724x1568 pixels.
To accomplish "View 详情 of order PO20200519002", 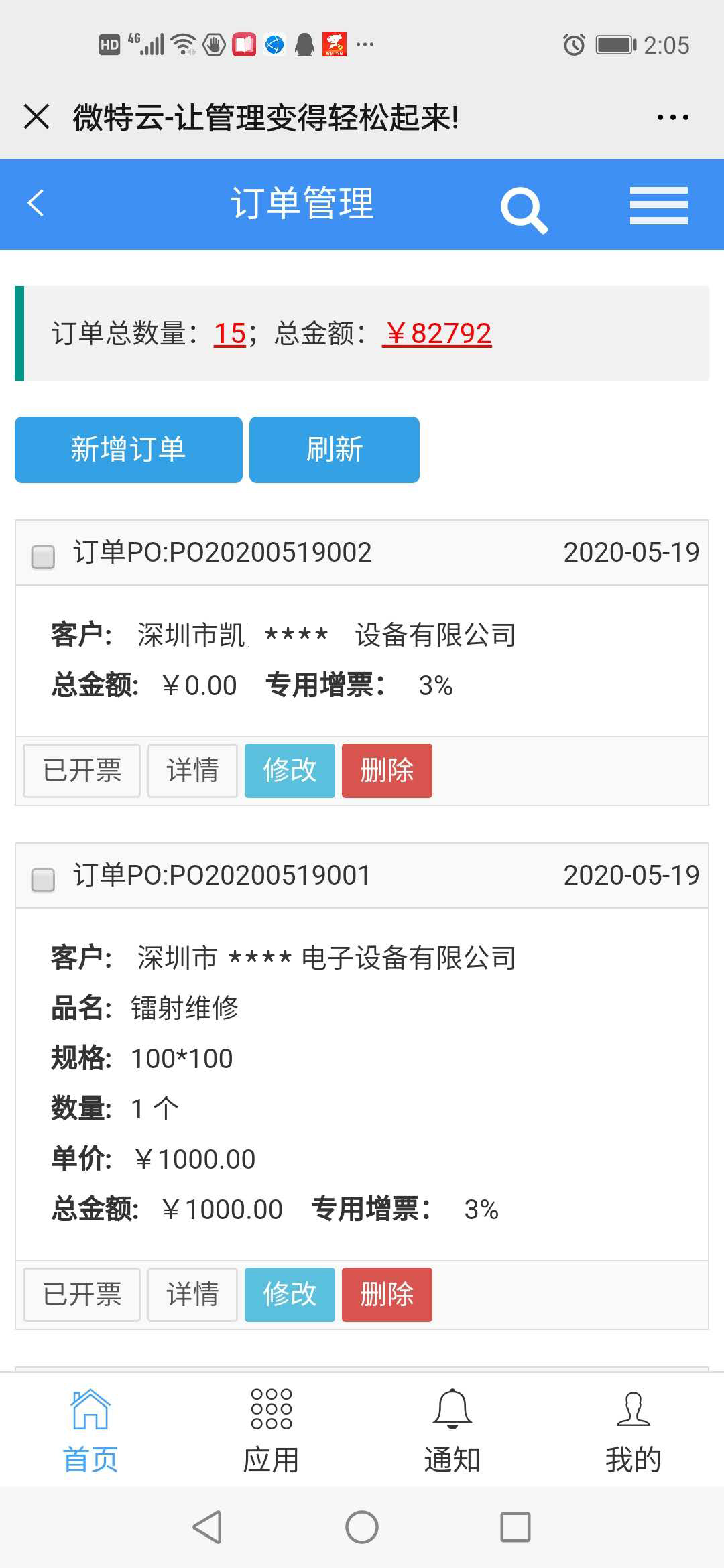I will click(x=192, y=771).
